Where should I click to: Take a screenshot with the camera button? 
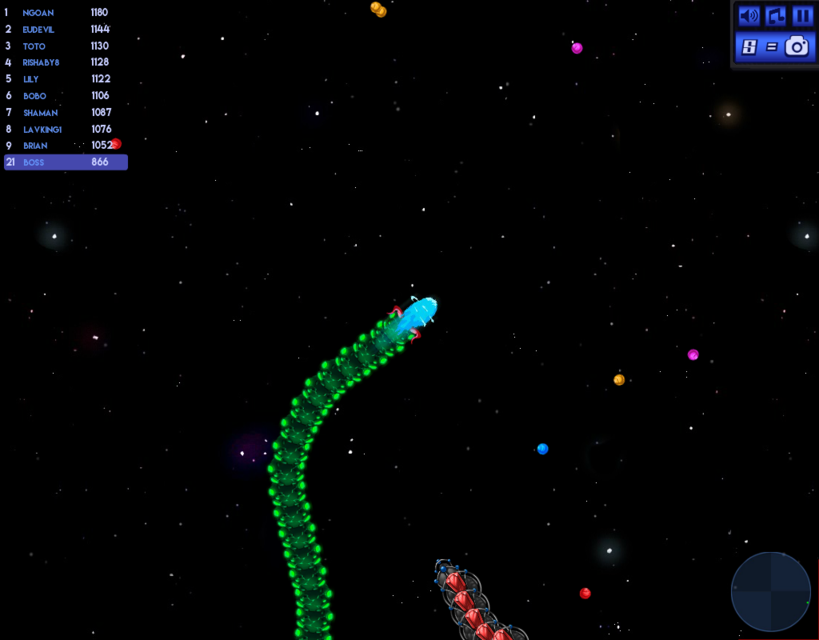click(796, 46)
